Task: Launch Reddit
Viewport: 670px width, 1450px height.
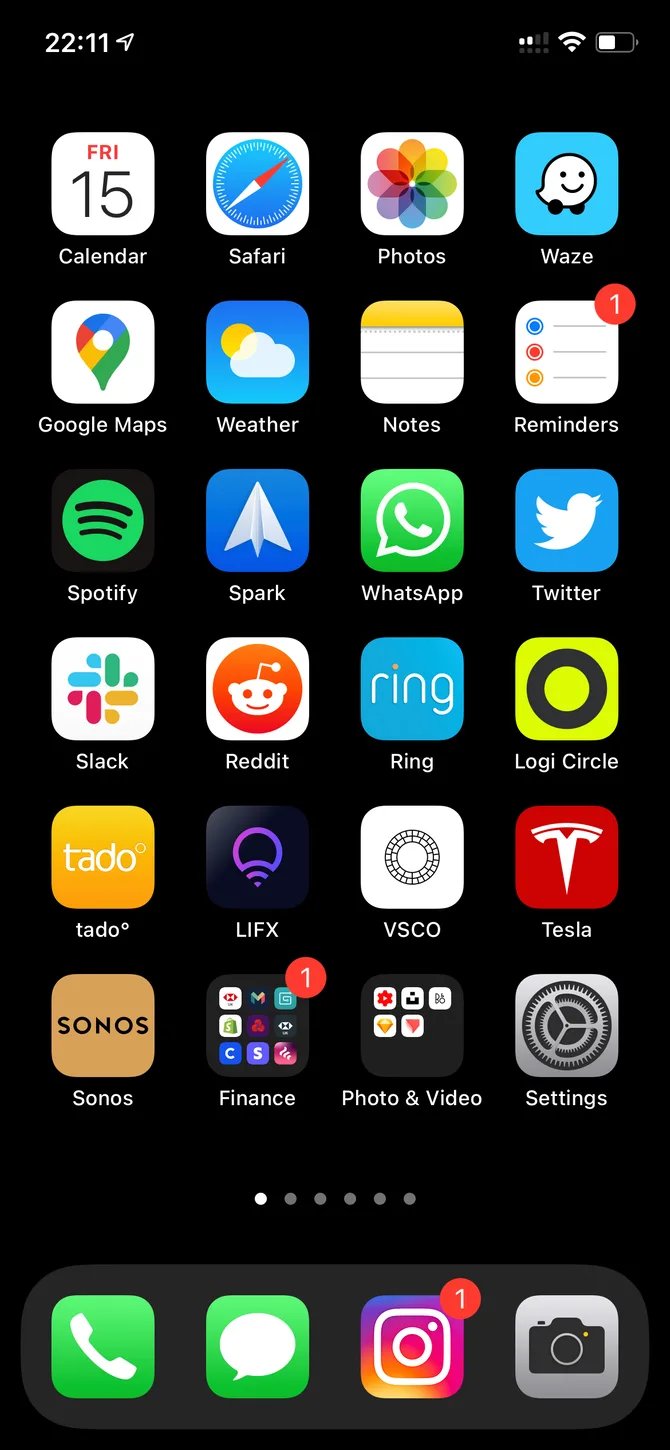Action: pyautogui.click(x=257, y=689)
